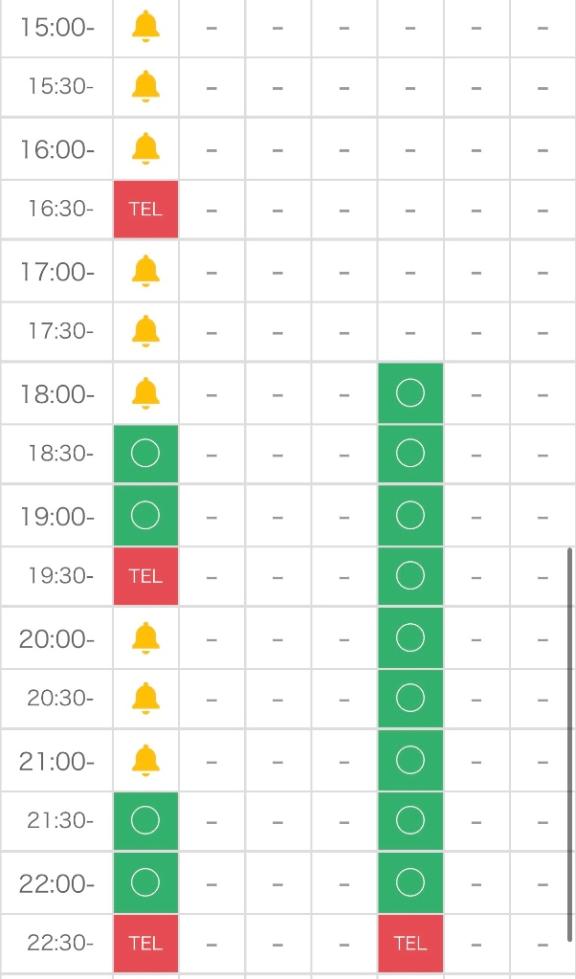Get notified for the 21:00 bell slot
Image resolution: width=576 pixels, height=979 pixels.
pos(145,761)
